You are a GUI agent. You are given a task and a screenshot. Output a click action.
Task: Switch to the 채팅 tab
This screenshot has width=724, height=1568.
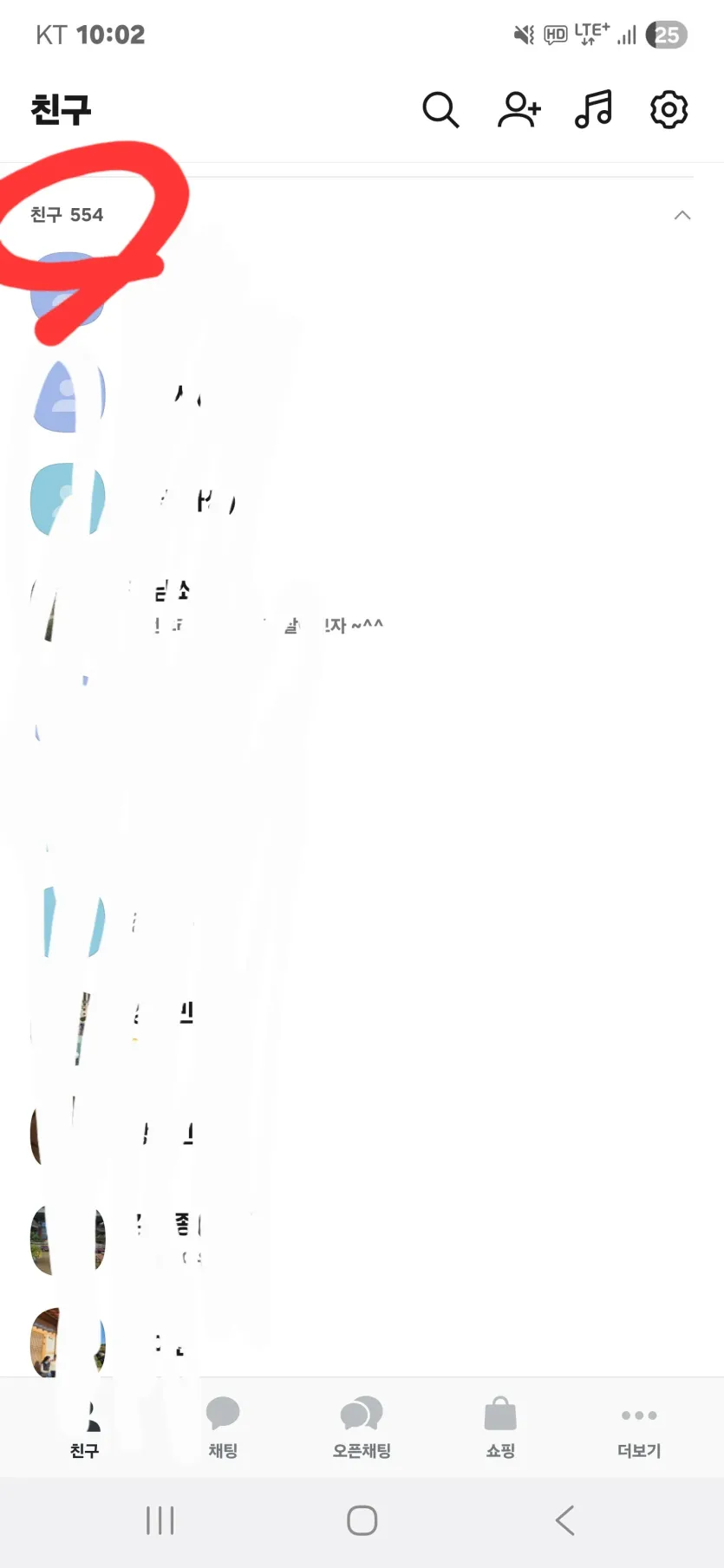(x=223, y=1427)
